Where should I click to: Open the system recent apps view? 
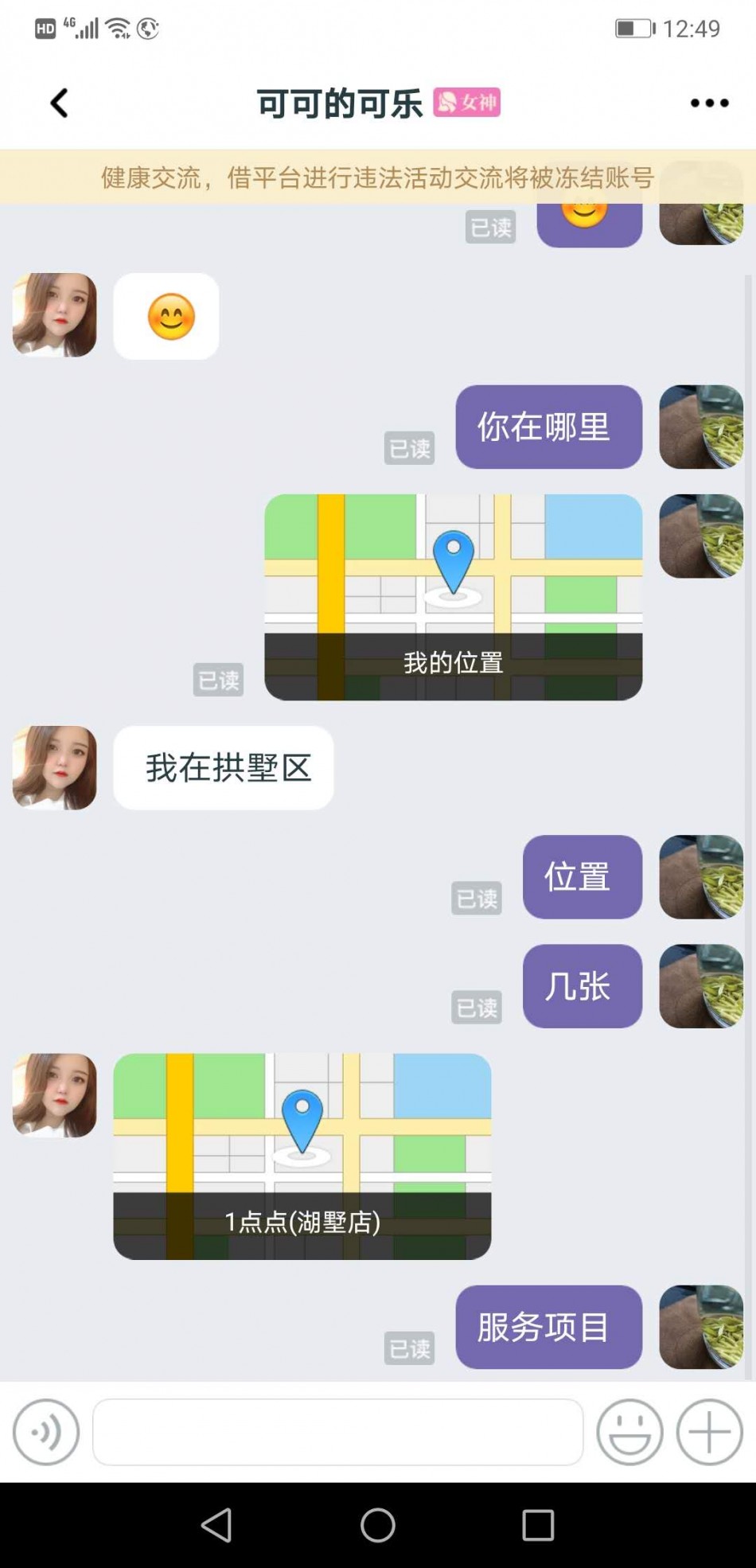pyautogui.click(x=538, y=1525)
